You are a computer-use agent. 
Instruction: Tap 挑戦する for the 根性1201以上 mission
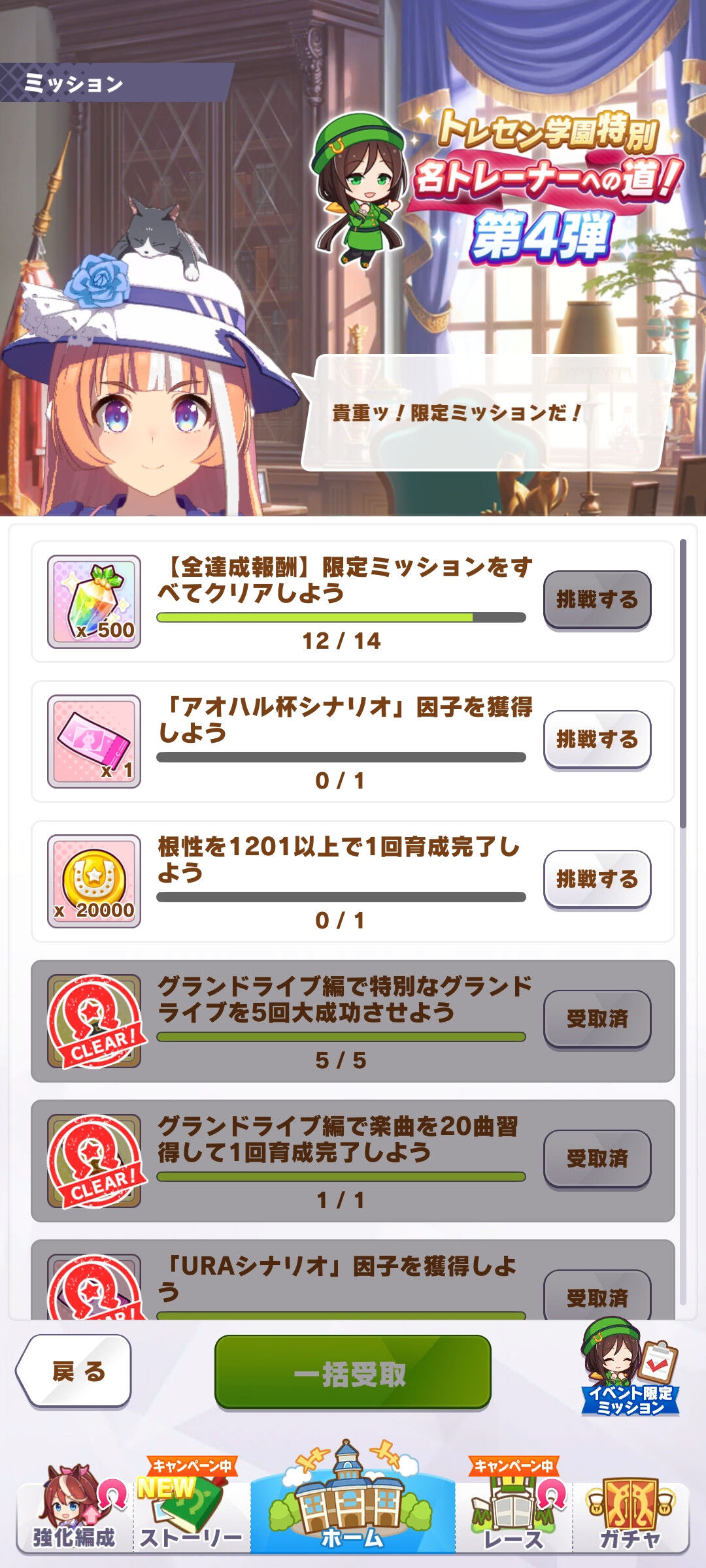click(597, 879)
